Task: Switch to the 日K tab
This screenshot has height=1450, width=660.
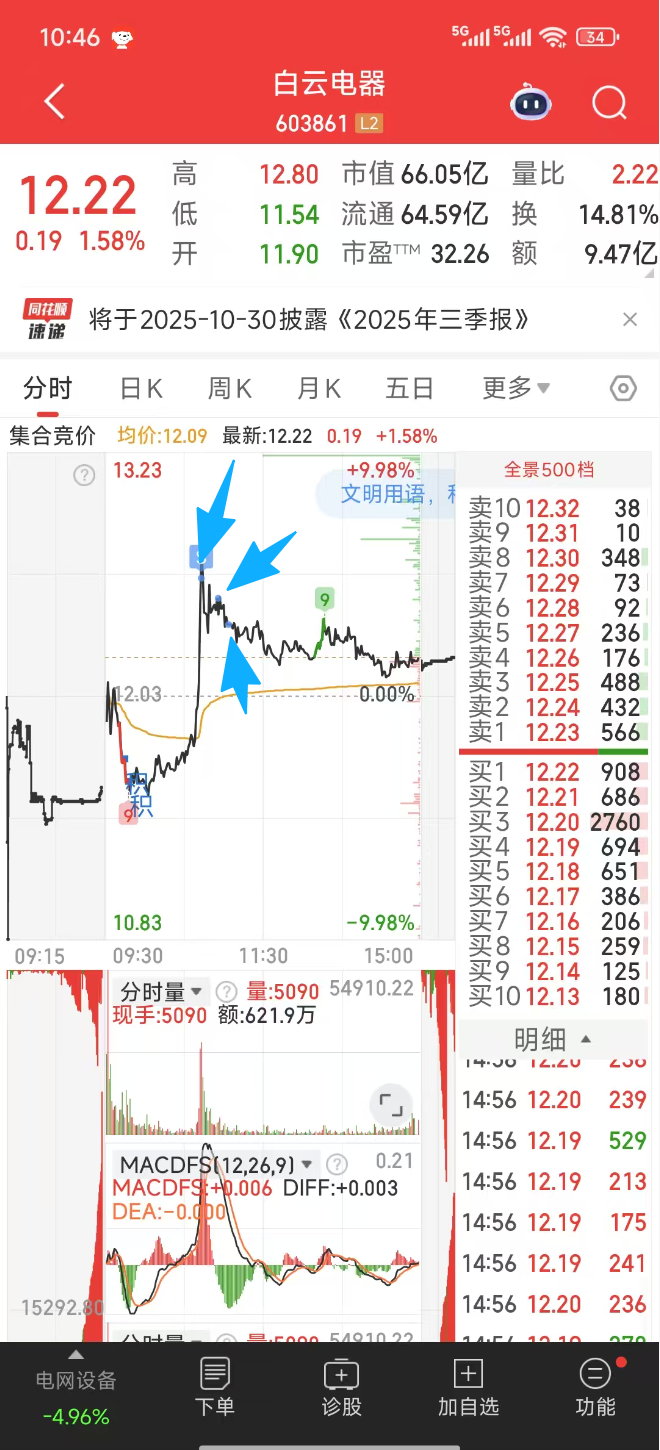Action: pos(141,388)
